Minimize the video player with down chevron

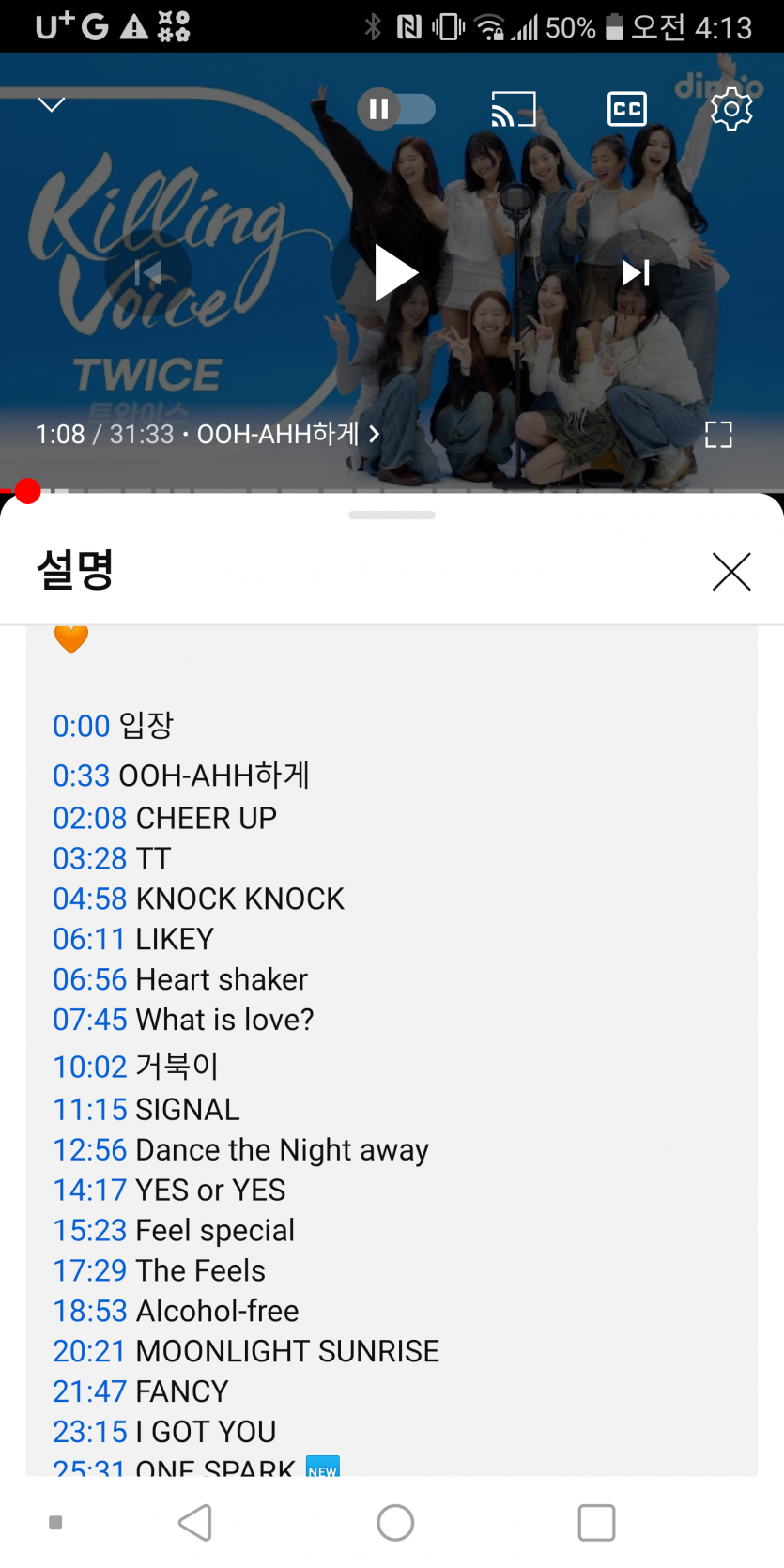[52, 104]
